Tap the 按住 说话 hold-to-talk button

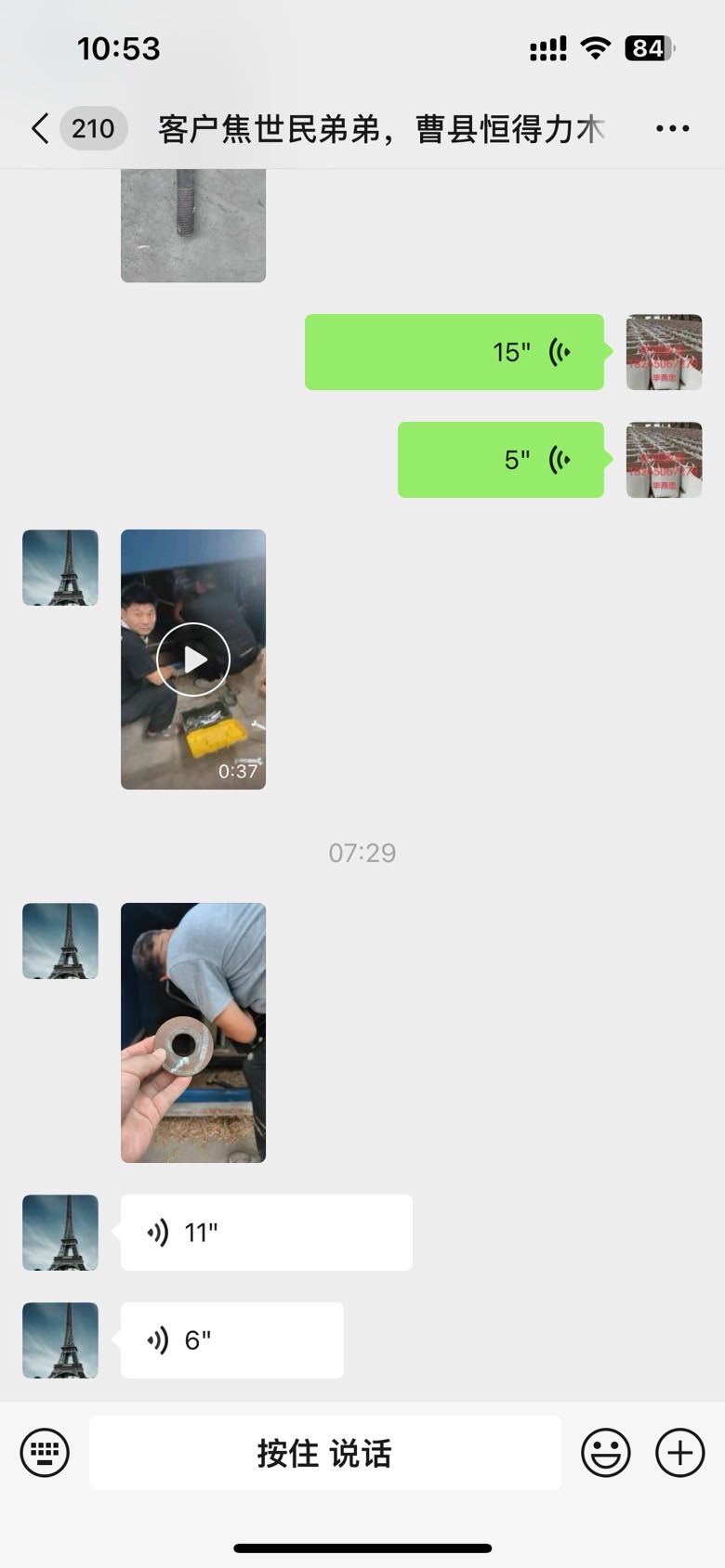[x=324, y=1453]
